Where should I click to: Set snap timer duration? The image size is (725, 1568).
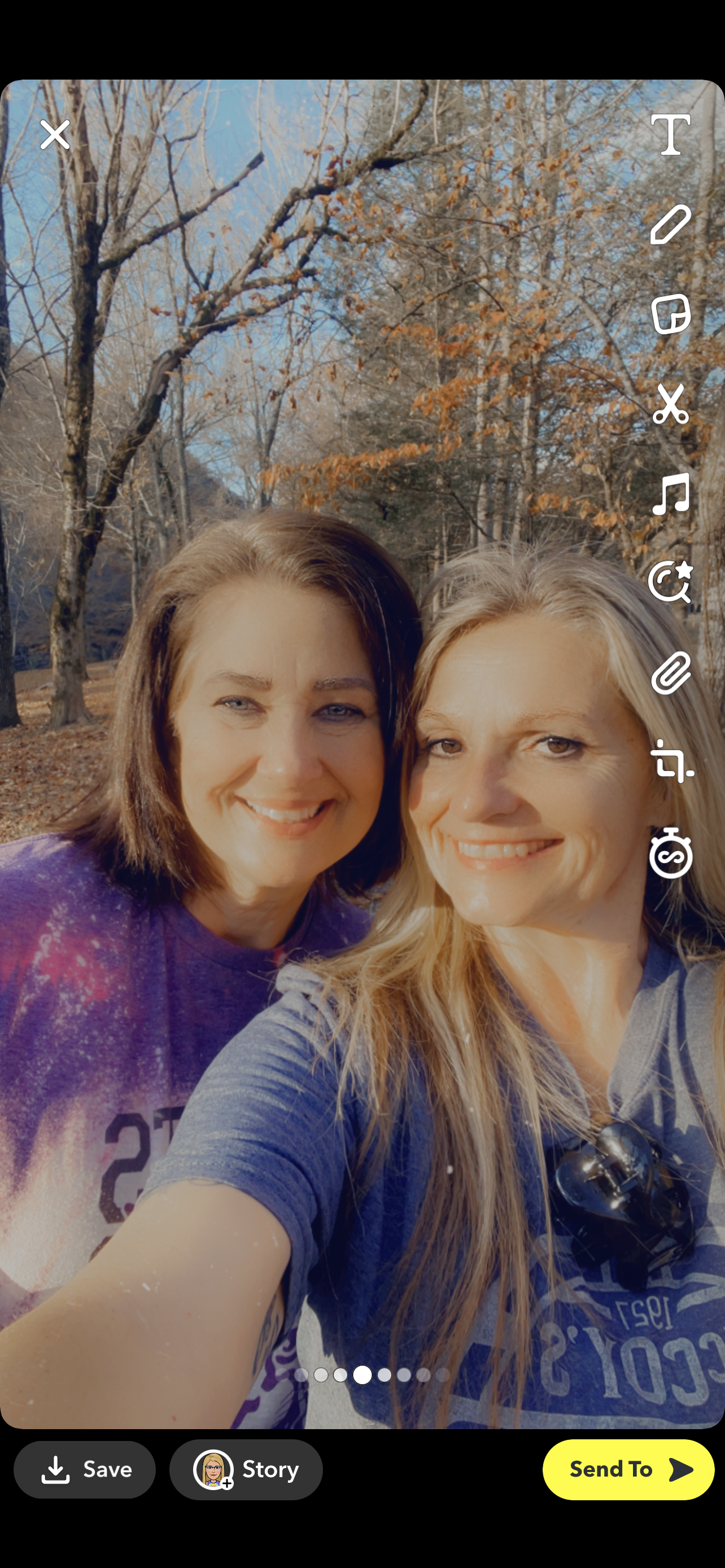coord(670,853)
